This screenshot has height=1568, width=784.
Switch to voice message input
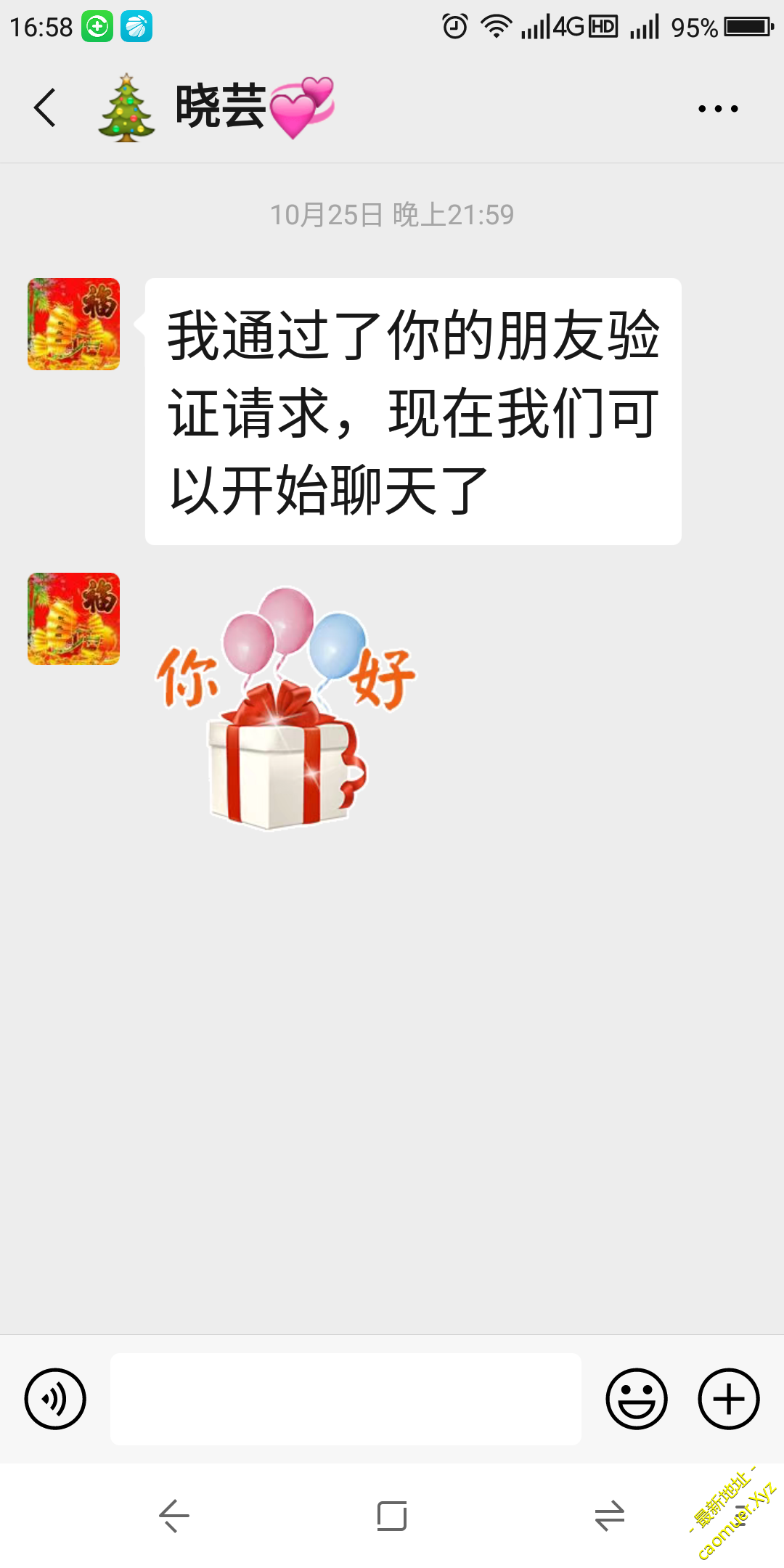(55, 1399)
